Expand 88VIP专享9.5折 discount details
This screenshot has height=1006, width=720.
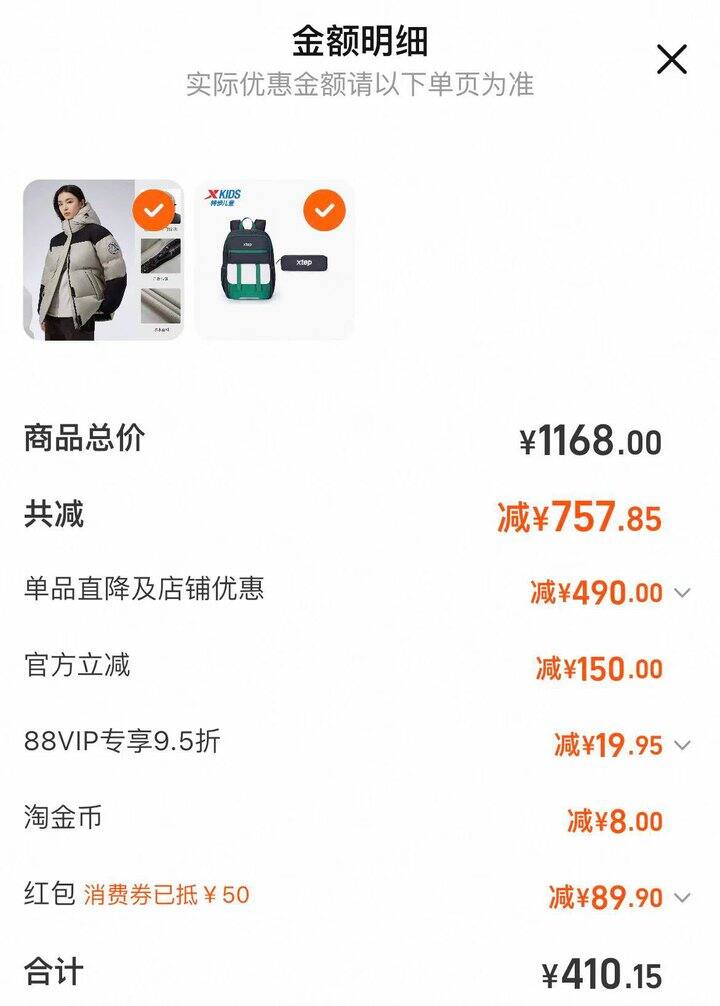(x=682, y=745)
